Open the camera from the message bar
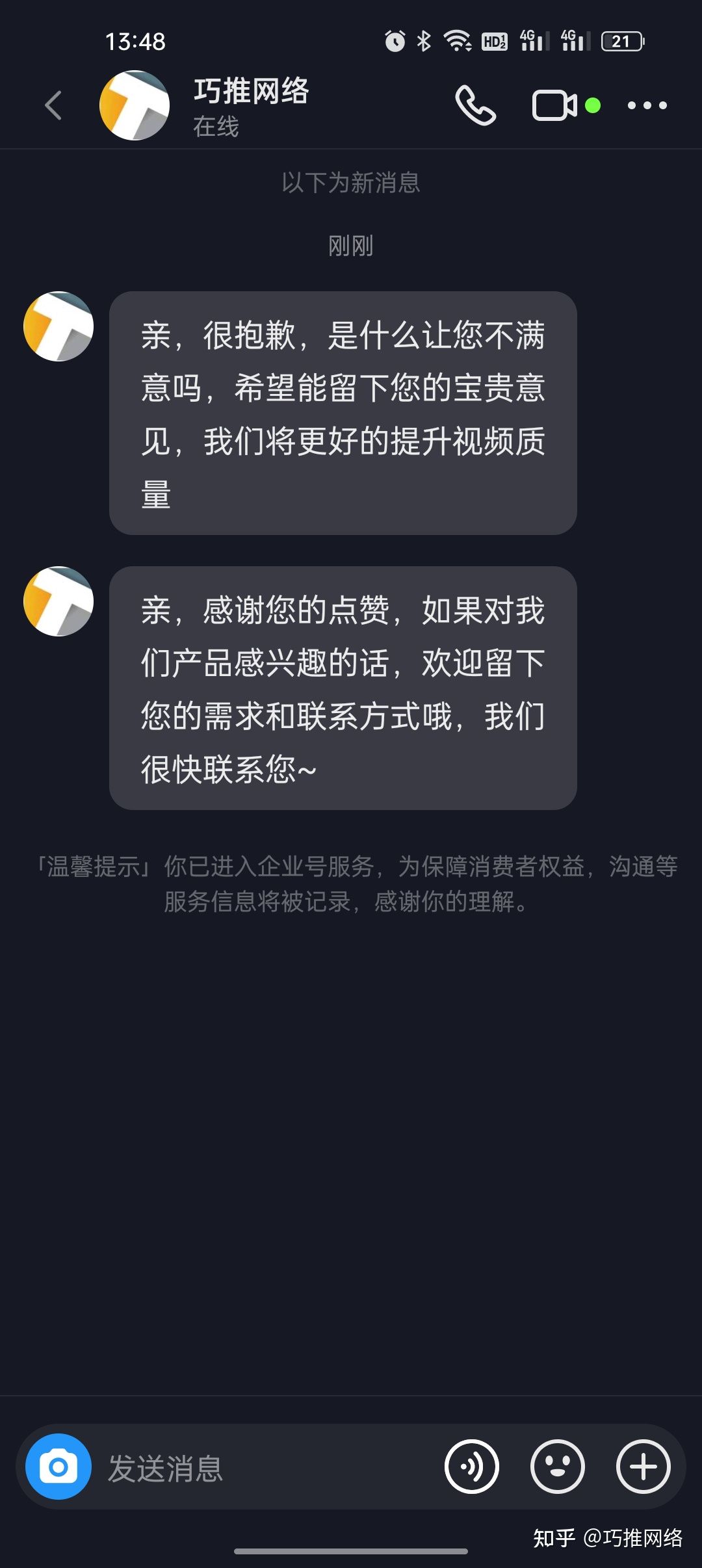Screen dimensions: 702x1568 click(x=58, y=1467)
